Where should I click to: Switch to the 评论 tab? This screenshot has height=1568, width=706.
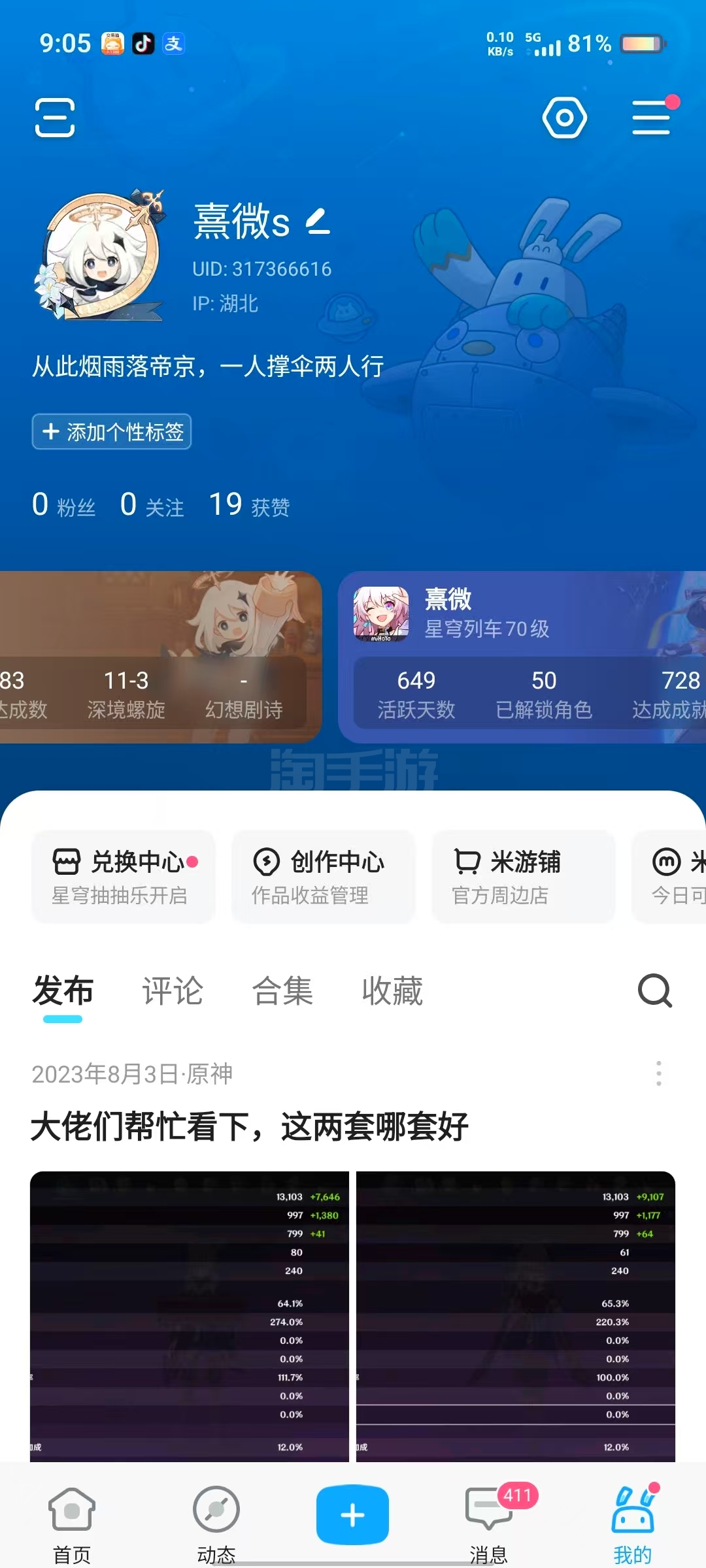(173, 991)
